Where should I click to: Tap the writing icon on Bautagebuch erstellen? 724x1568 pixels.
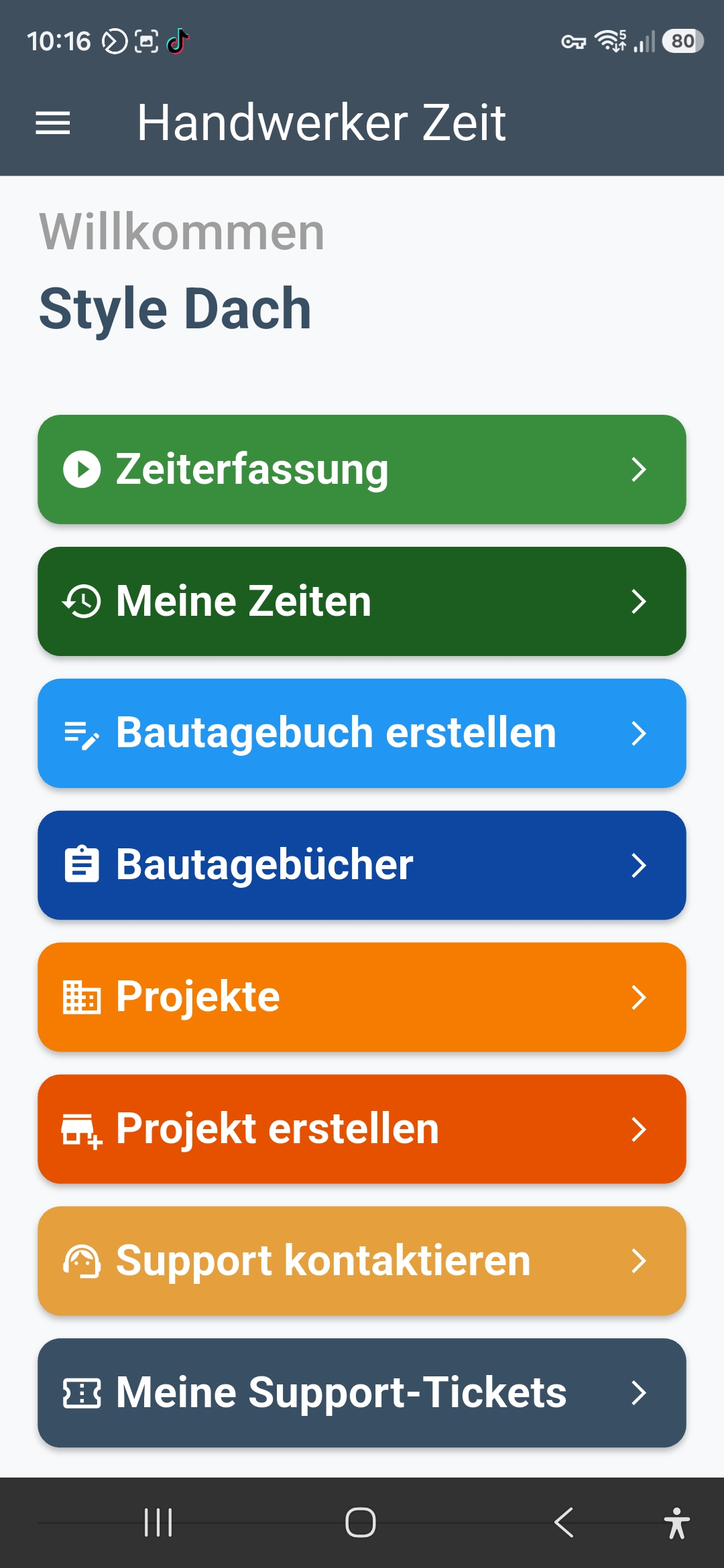pos(82,732)
